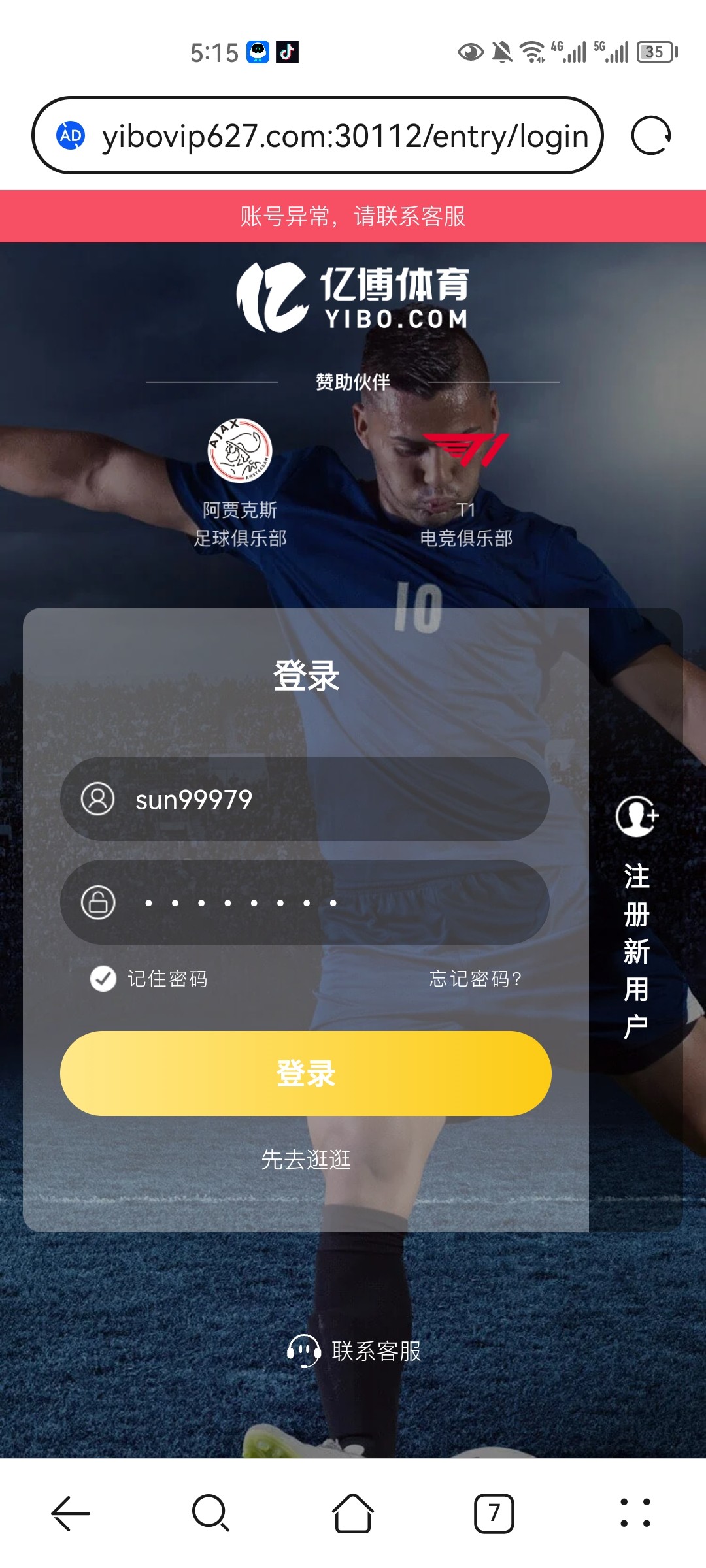706x1568 pixels.
Task: Open 注册新用户 registration
Action: coord(636,918)
